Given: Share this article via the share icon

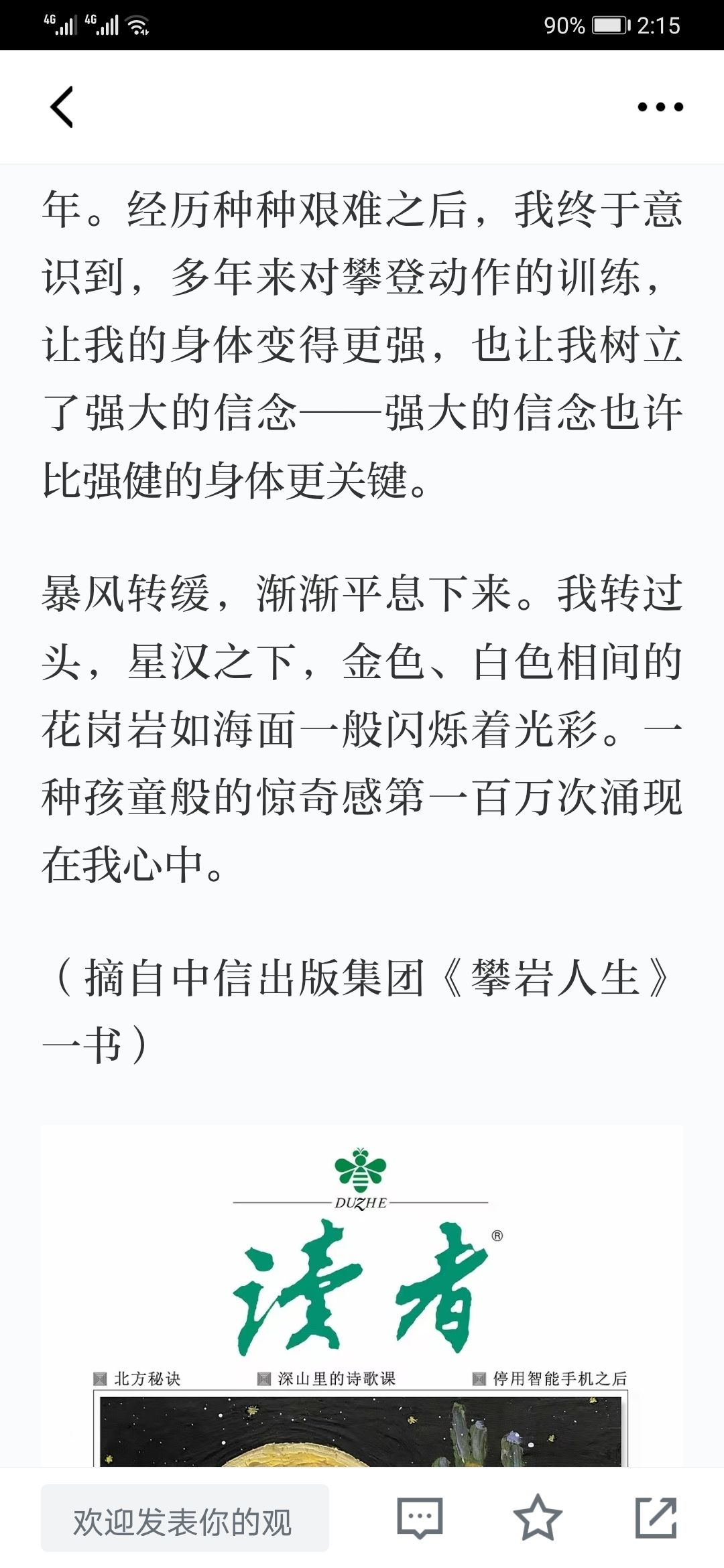Looking at the screenshot, I should coord(656,1518).
